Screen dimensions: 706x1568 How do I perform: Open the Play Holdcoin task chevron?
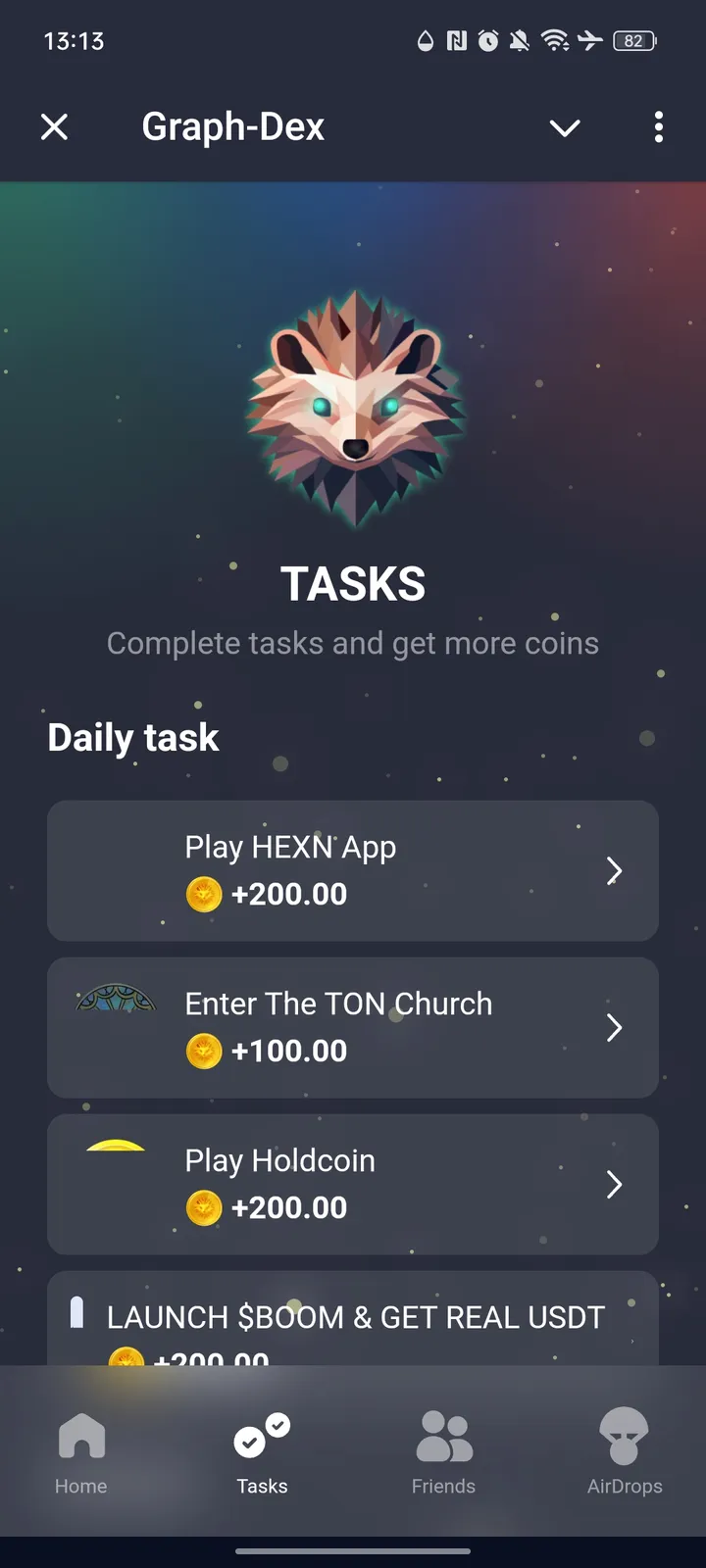pyautogui.click(x=615, y=1185)
